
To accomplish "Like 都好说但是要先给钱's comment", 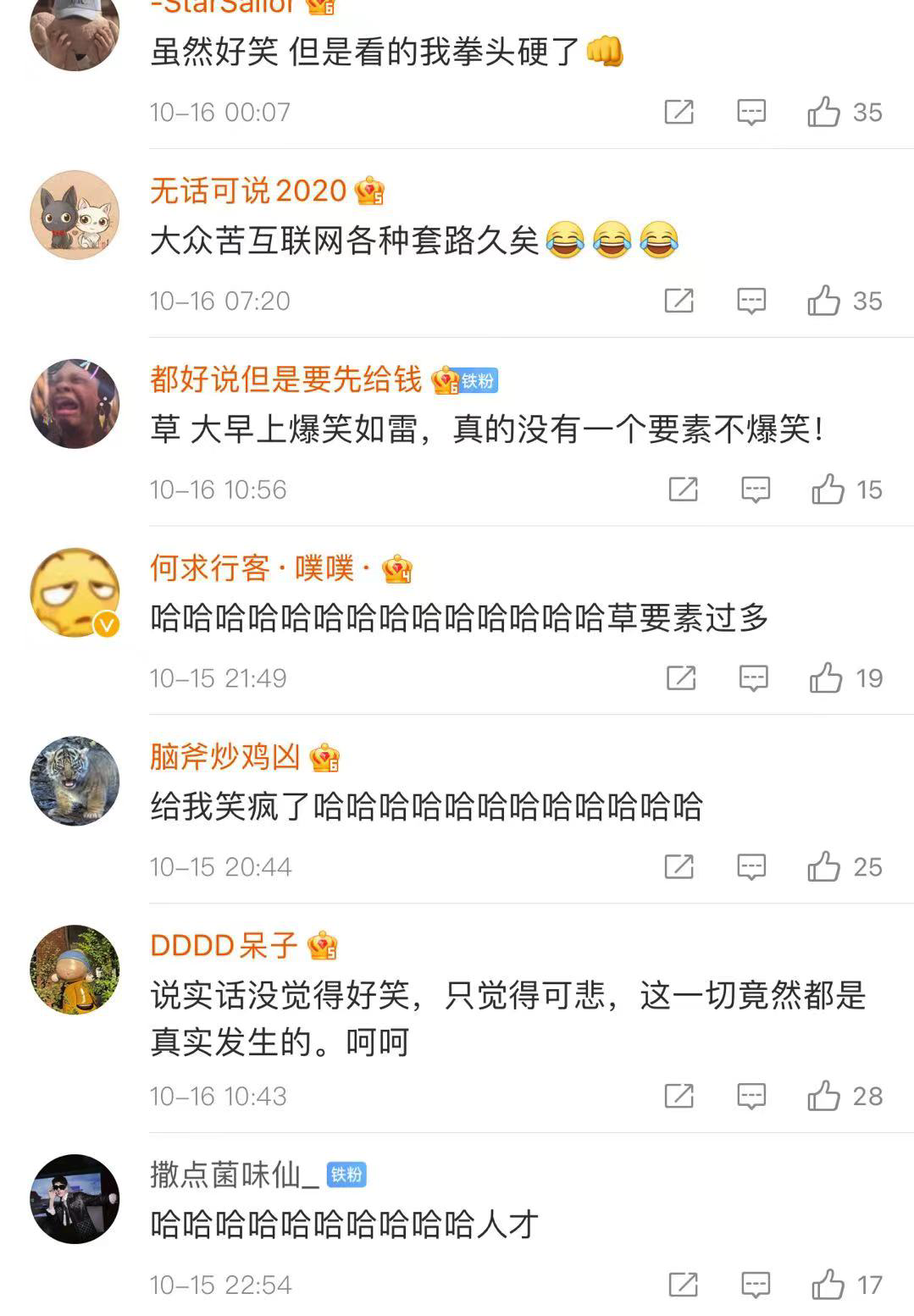I will point(828,489).
